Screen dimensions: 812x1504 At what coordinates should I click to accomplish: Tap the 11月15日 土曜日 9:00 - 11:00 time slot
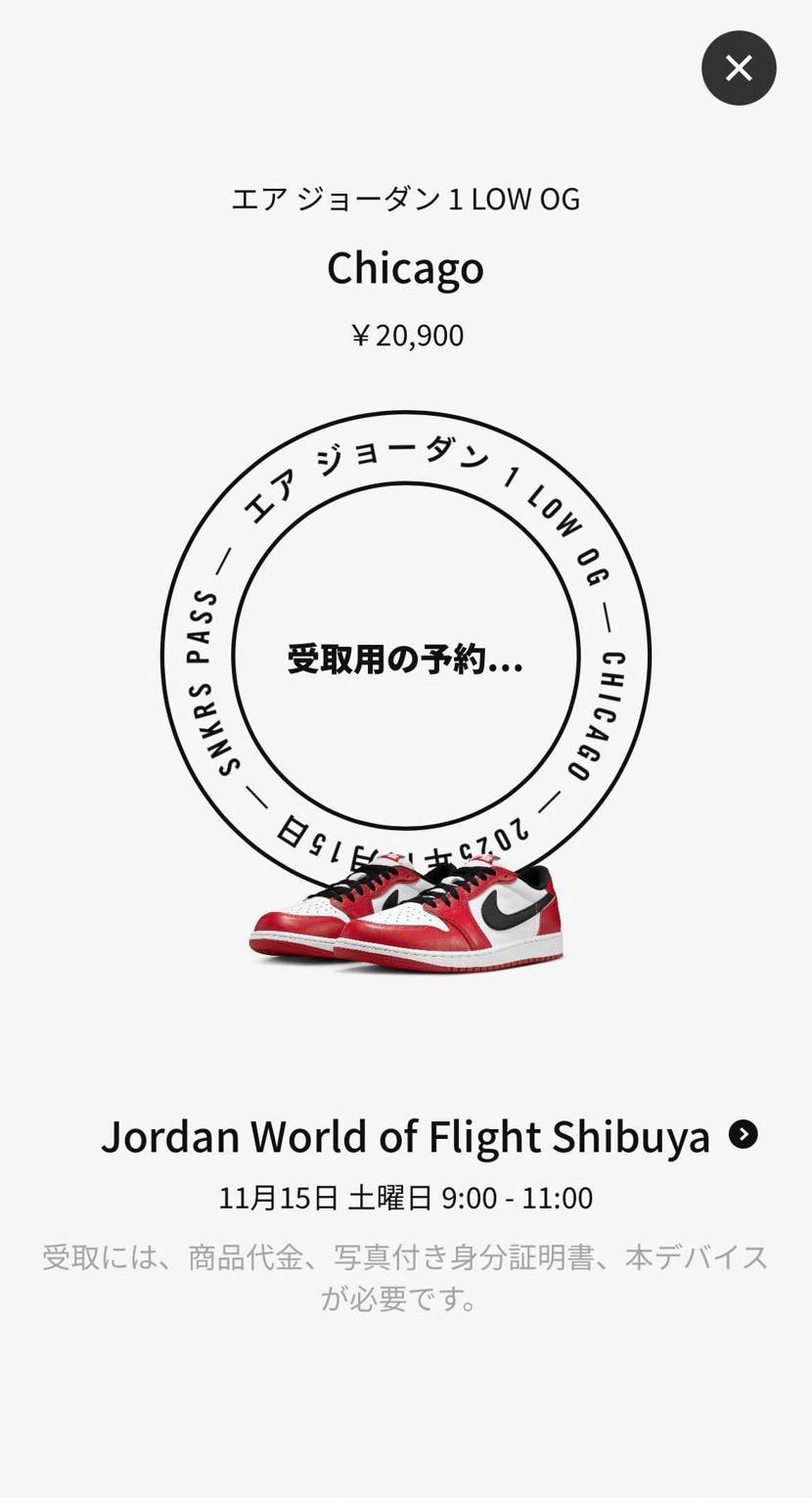pyautogui.click(x=405, y=1196)
